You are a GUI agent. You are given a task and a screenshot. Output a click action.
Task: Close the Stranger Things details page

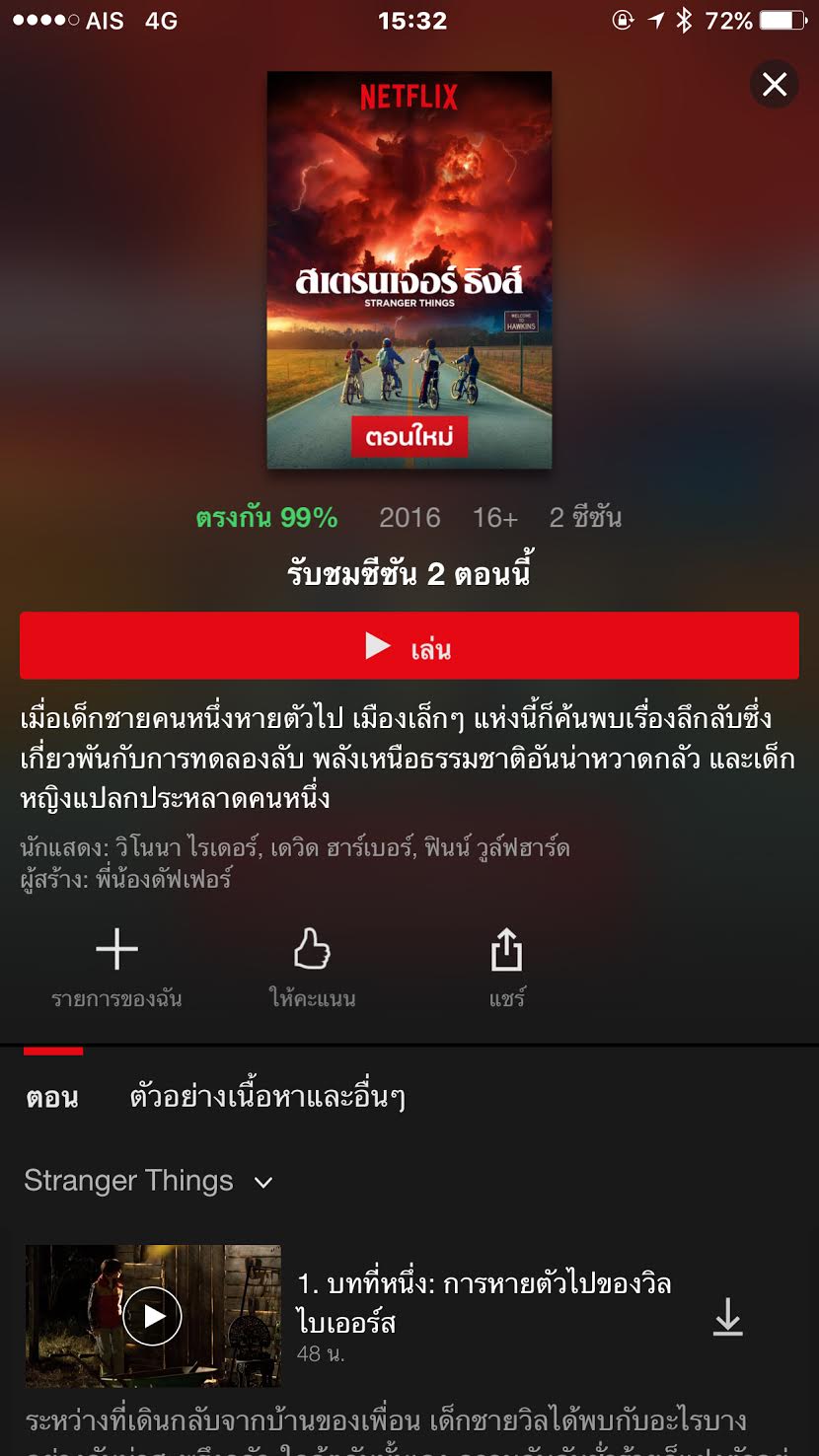click(775, 85)
